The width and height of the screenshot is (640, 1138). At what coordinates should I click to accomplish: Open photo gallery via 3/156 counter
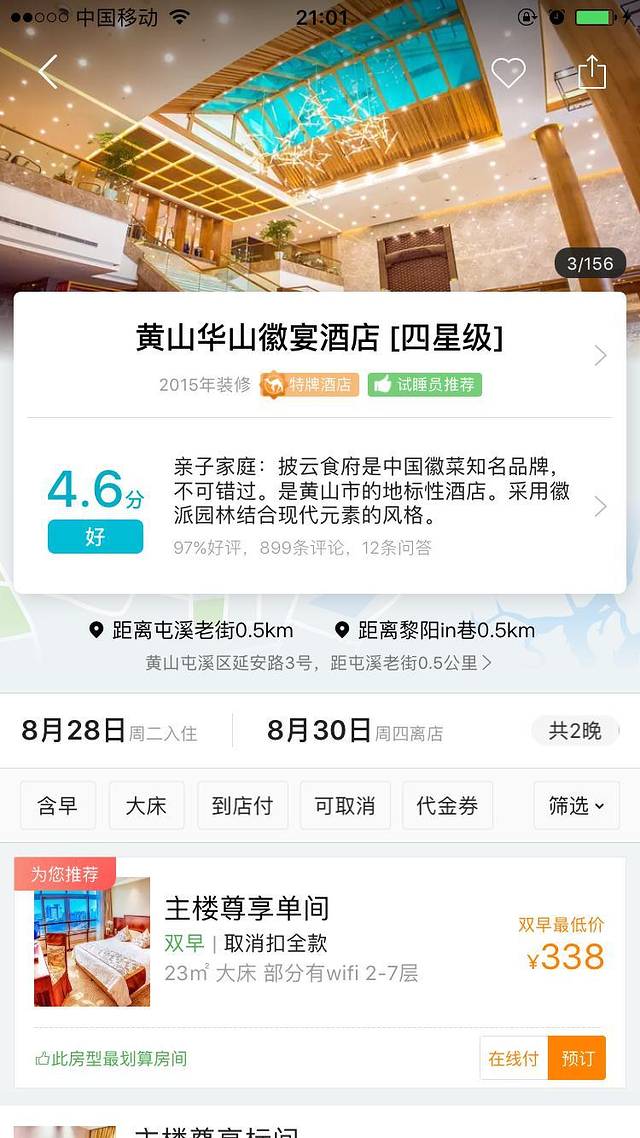pyautogui.click(x=590, y=264)
